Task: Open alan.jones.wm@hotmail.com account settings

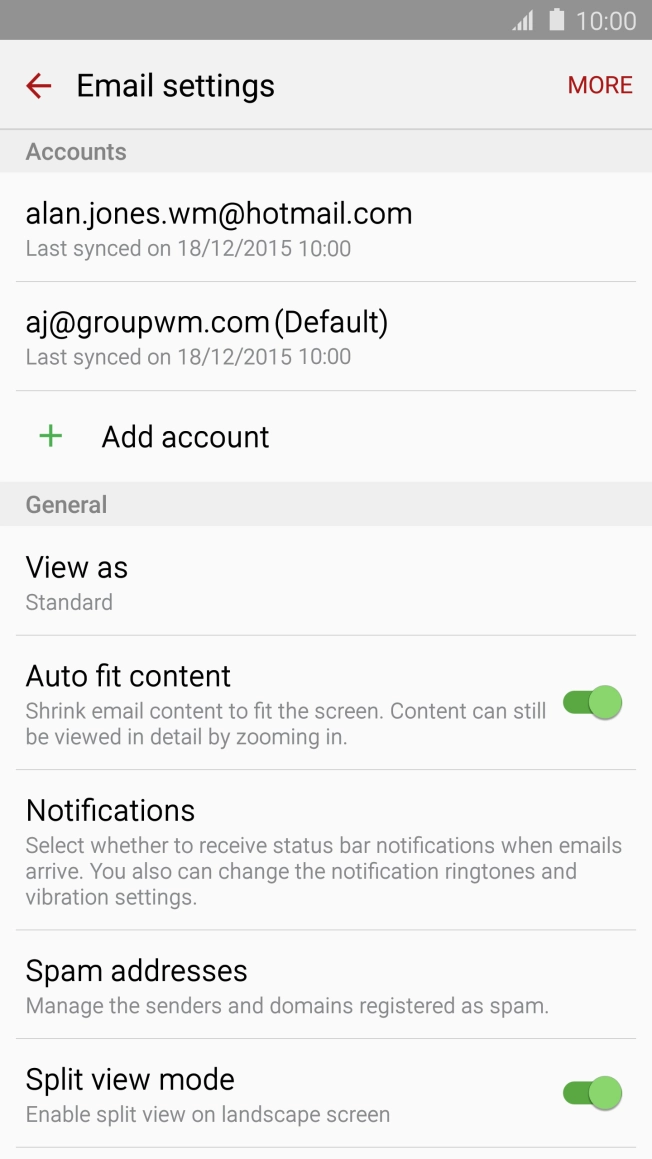Action: pos(218,228)
